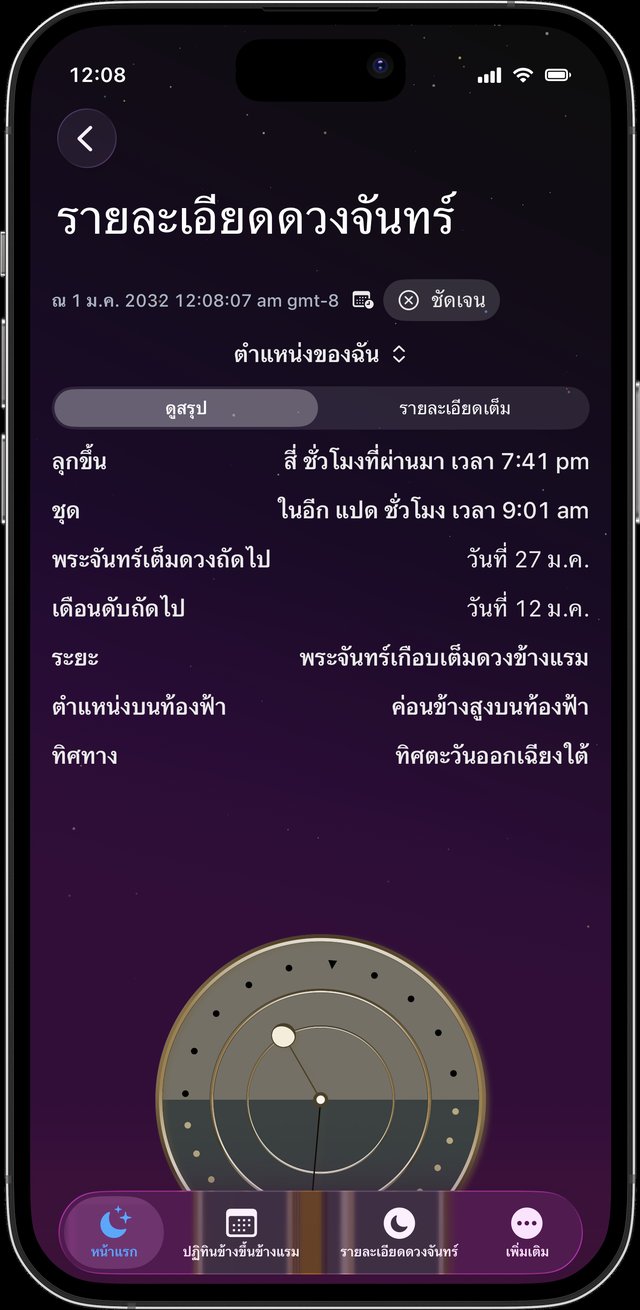This screenshot has width=640, height=1310.
Task: Switch to รายละเอียดดวงจันทร์ tab
Action: [399, 1233]
